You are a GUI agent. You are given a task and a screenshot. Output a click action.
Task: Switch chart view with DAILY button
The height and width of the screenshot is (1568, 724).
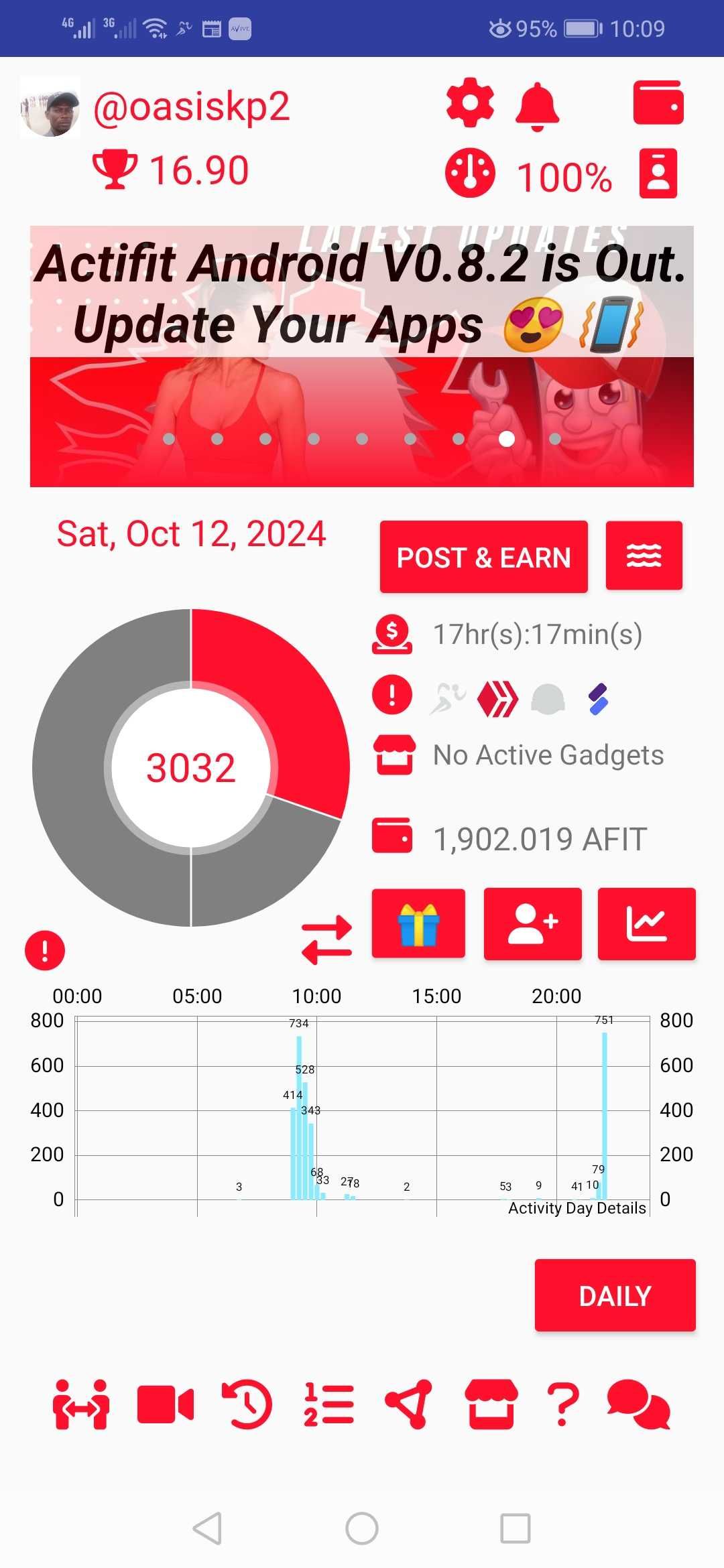[615, 1295]
